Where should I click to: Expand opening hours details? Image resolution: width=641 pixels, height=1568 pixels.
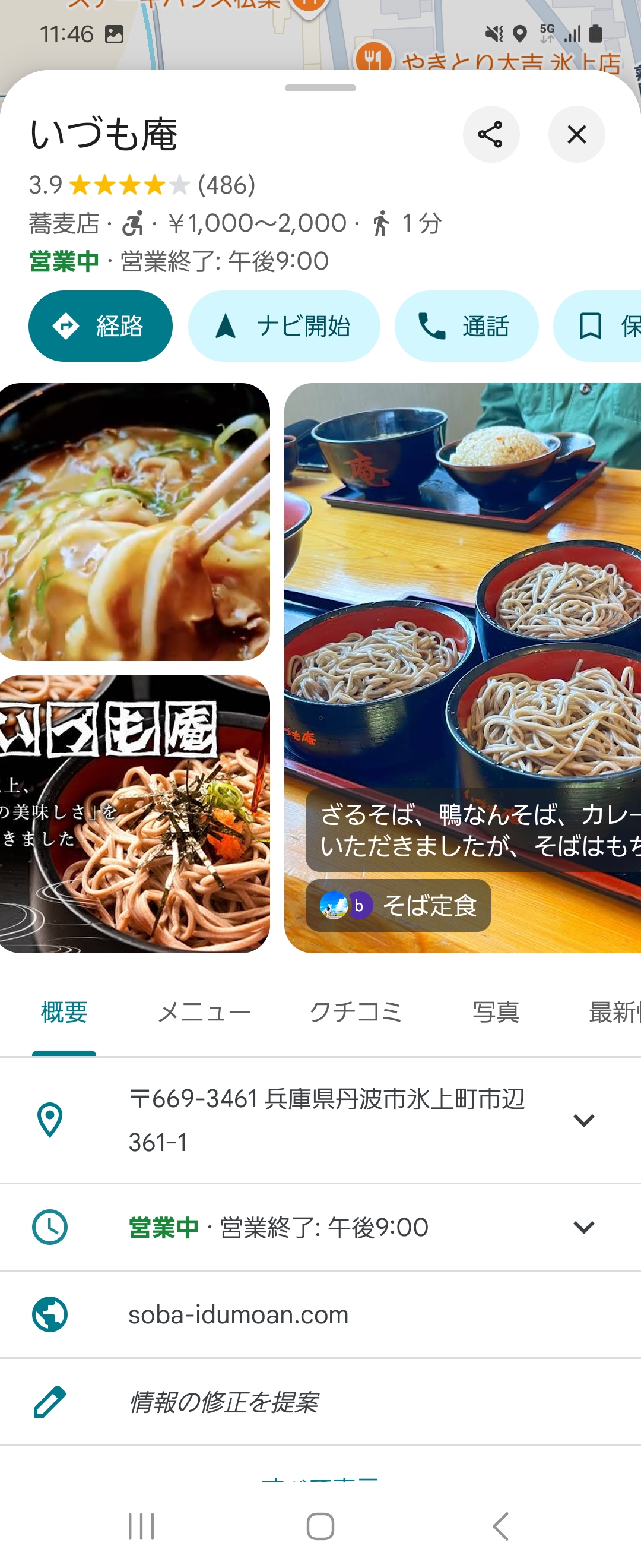(x=583, y=1227)
